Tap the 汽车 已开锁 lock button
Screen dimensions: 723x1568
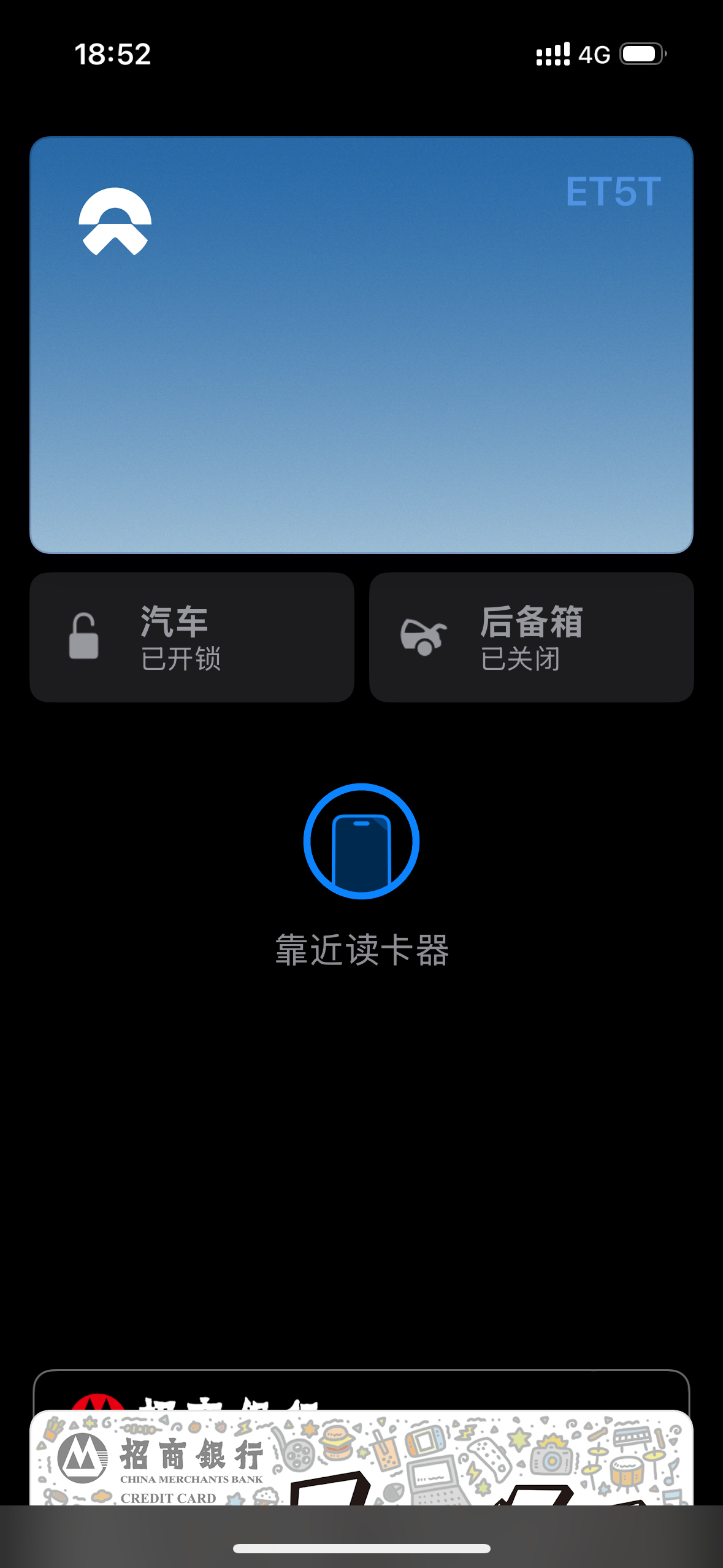click(x=192, y=637)
